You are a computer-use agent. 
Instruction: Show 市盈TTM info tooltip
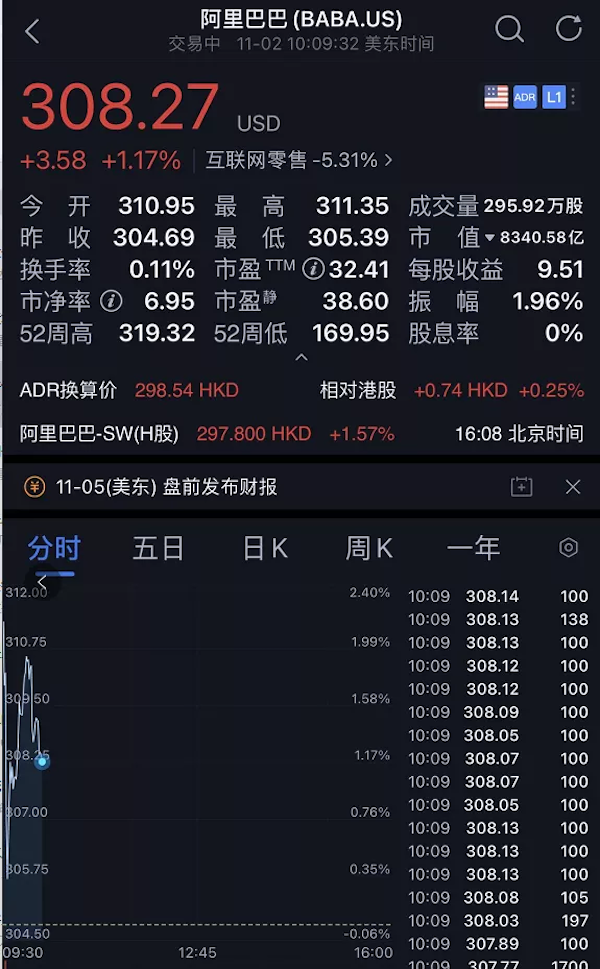[313, 269]
